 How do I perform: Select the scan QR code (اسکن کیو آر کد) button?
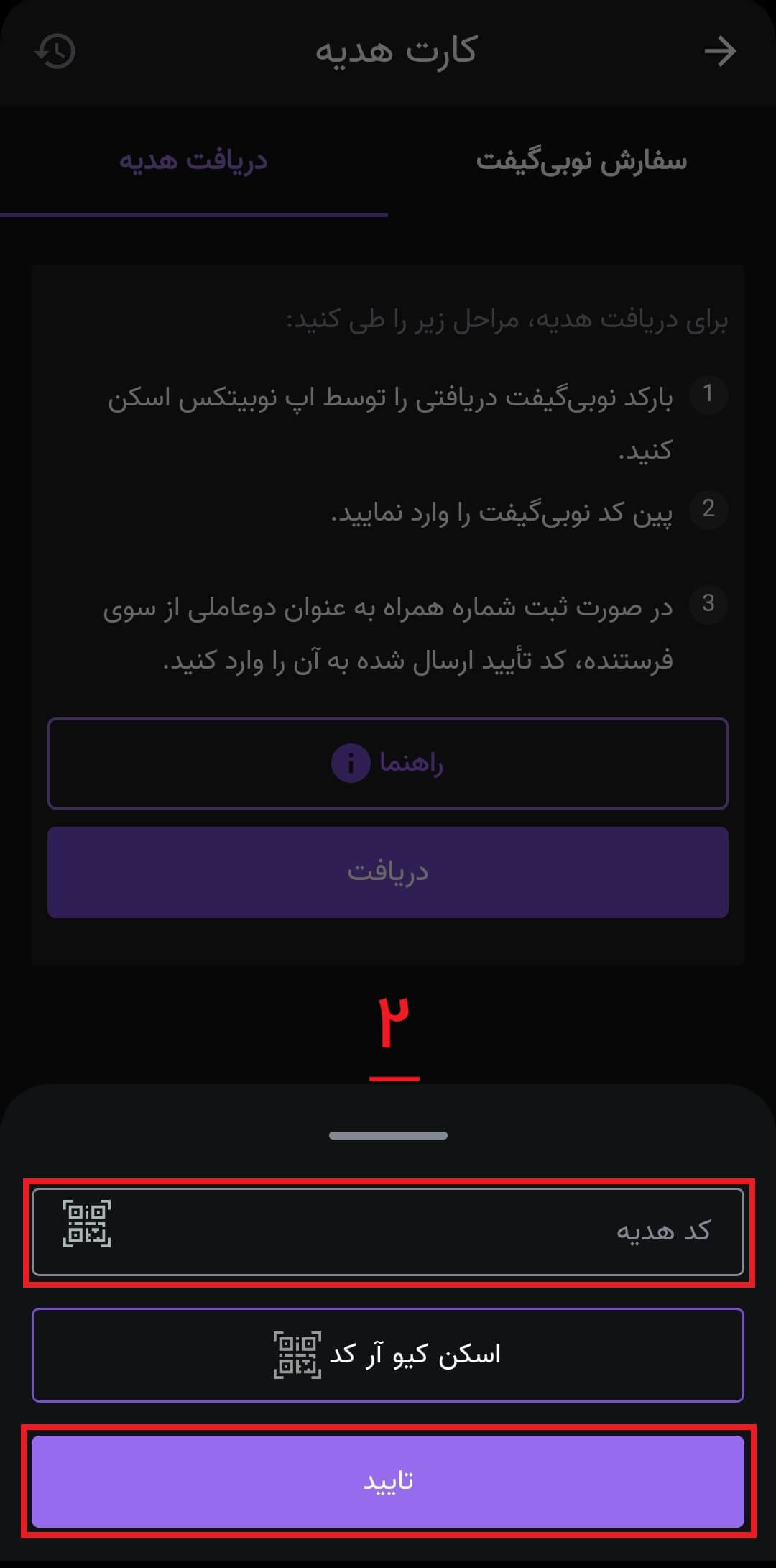point(388,1355)
